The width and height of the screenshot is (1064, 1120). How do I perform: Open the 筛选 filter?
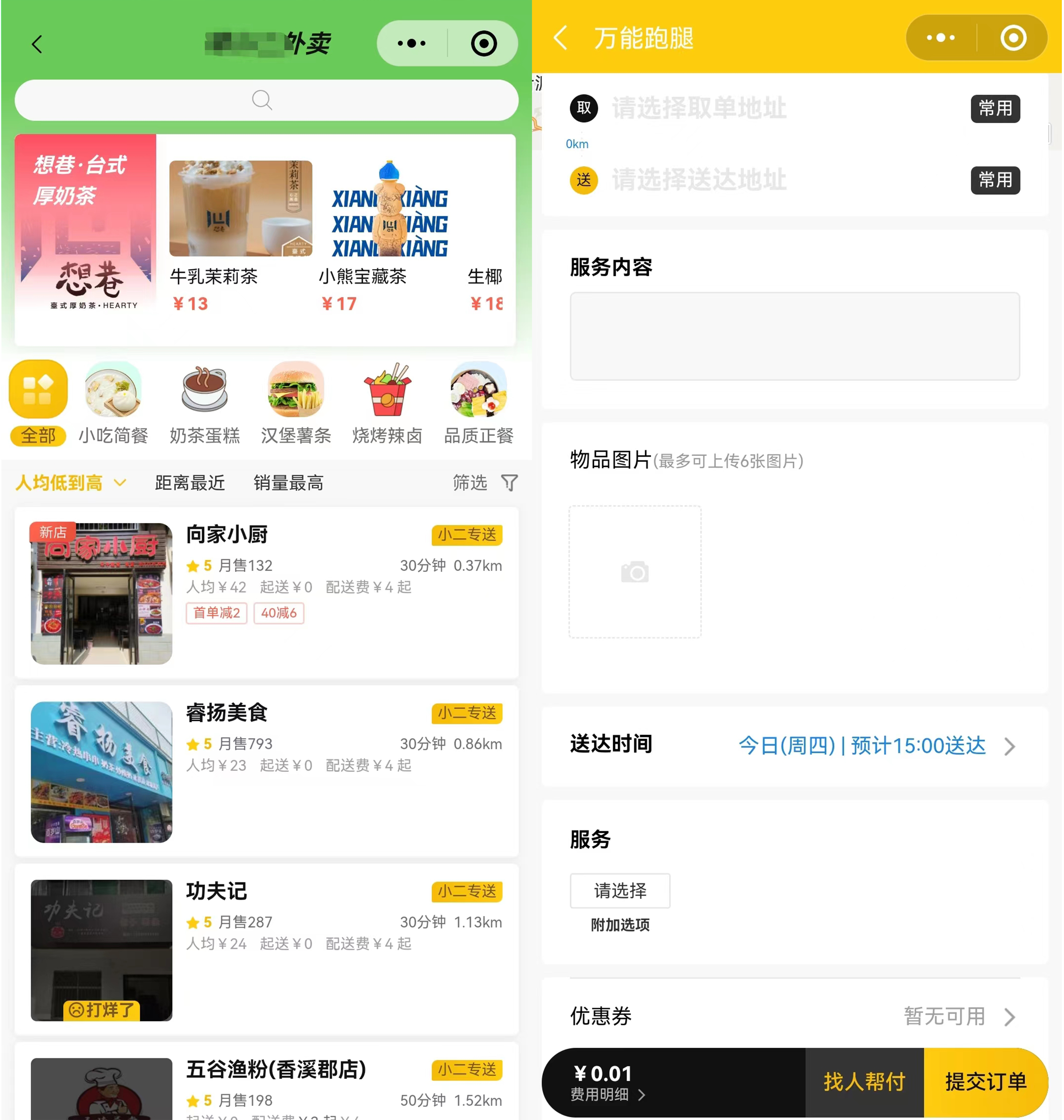(x=484, y=483)
